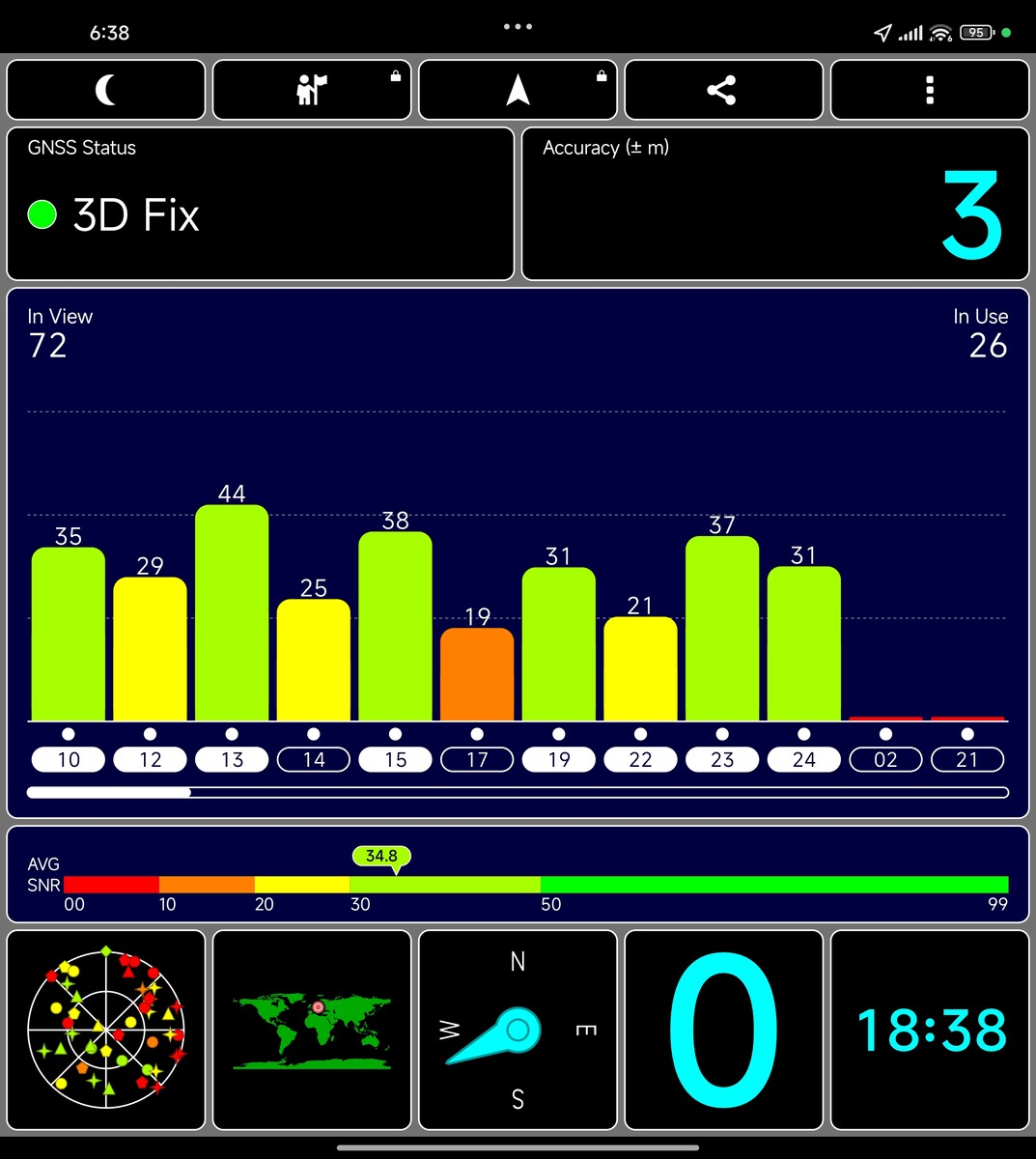Image resolution: width=1036 pixels, height=1159 pixels.
Task: Open the world map location tile
Action: pyautogui.click(x=312, y=1030)
